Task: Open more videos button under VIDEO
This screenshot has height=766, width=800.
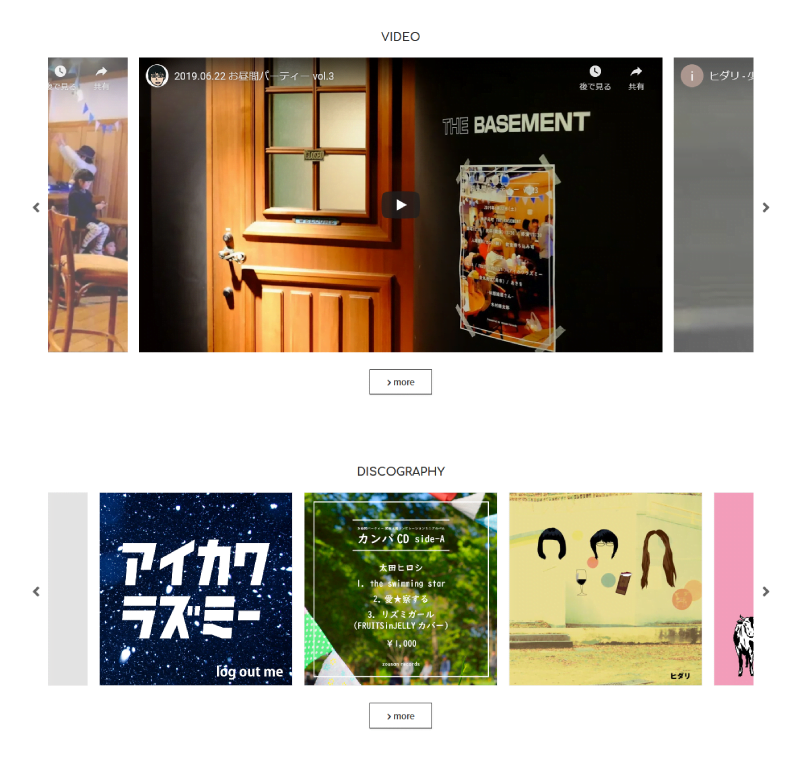Action: (x=400, y=382)
